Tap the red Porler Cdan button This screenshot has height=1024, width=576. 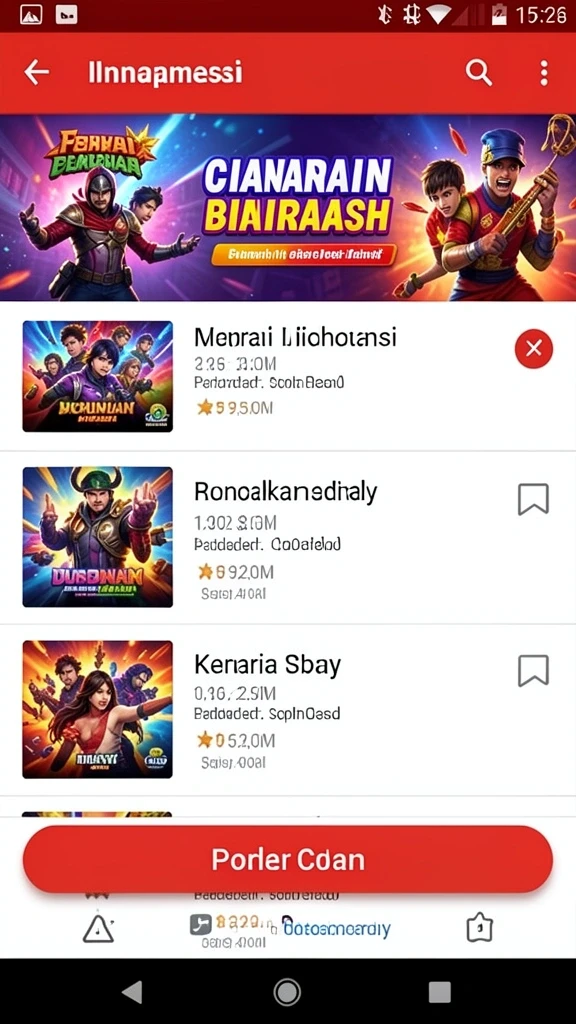[288, 859]
